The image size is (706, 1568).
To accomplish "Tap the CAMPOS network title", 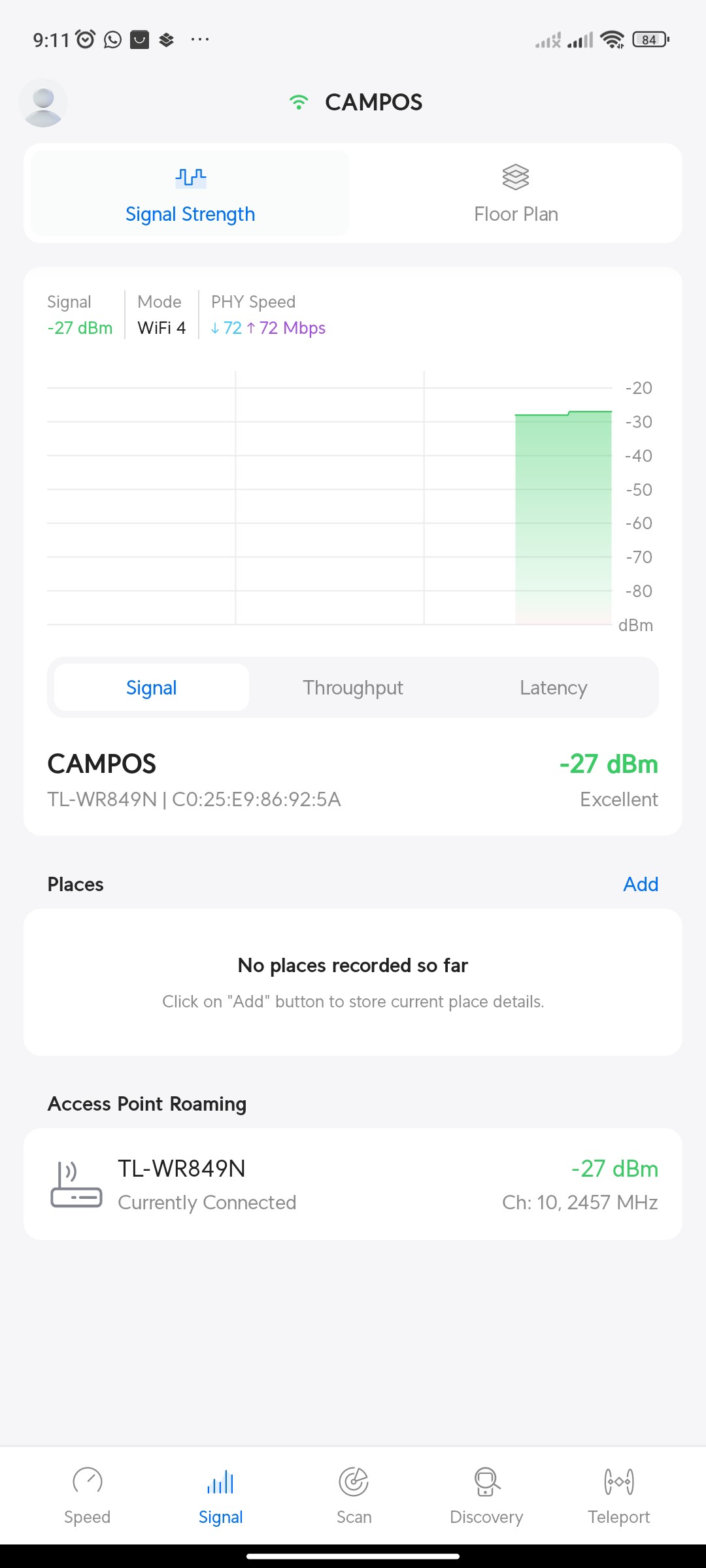I will click(373, 103).
